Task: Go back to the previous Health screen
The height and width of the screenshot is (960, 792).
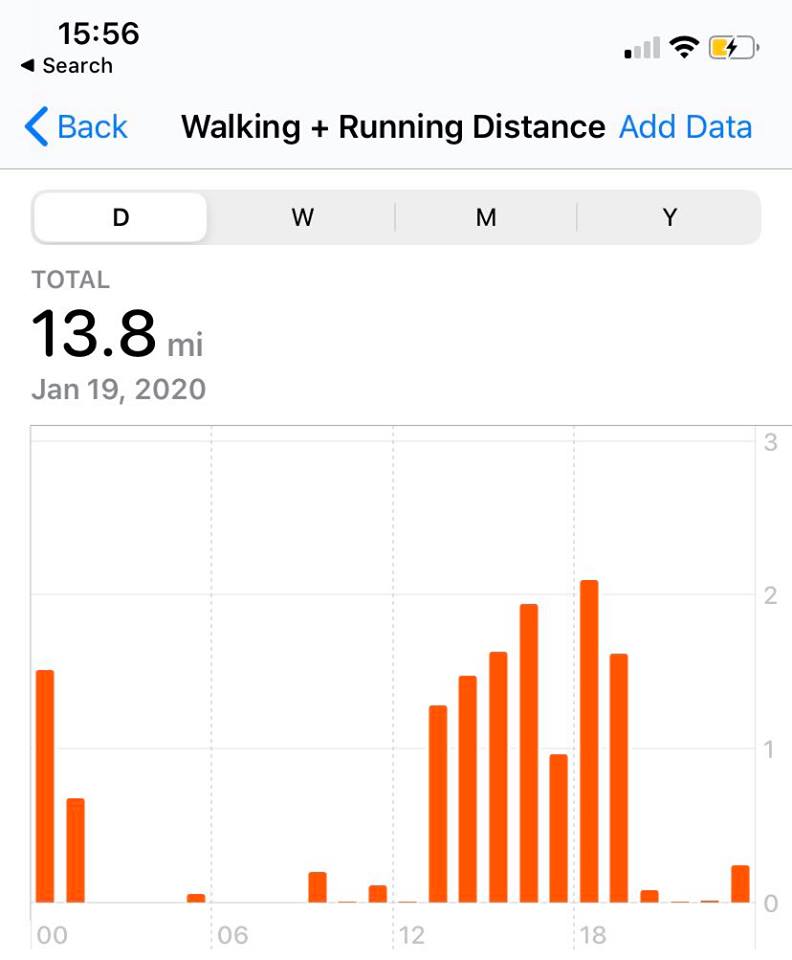Action: click(76, 128)
